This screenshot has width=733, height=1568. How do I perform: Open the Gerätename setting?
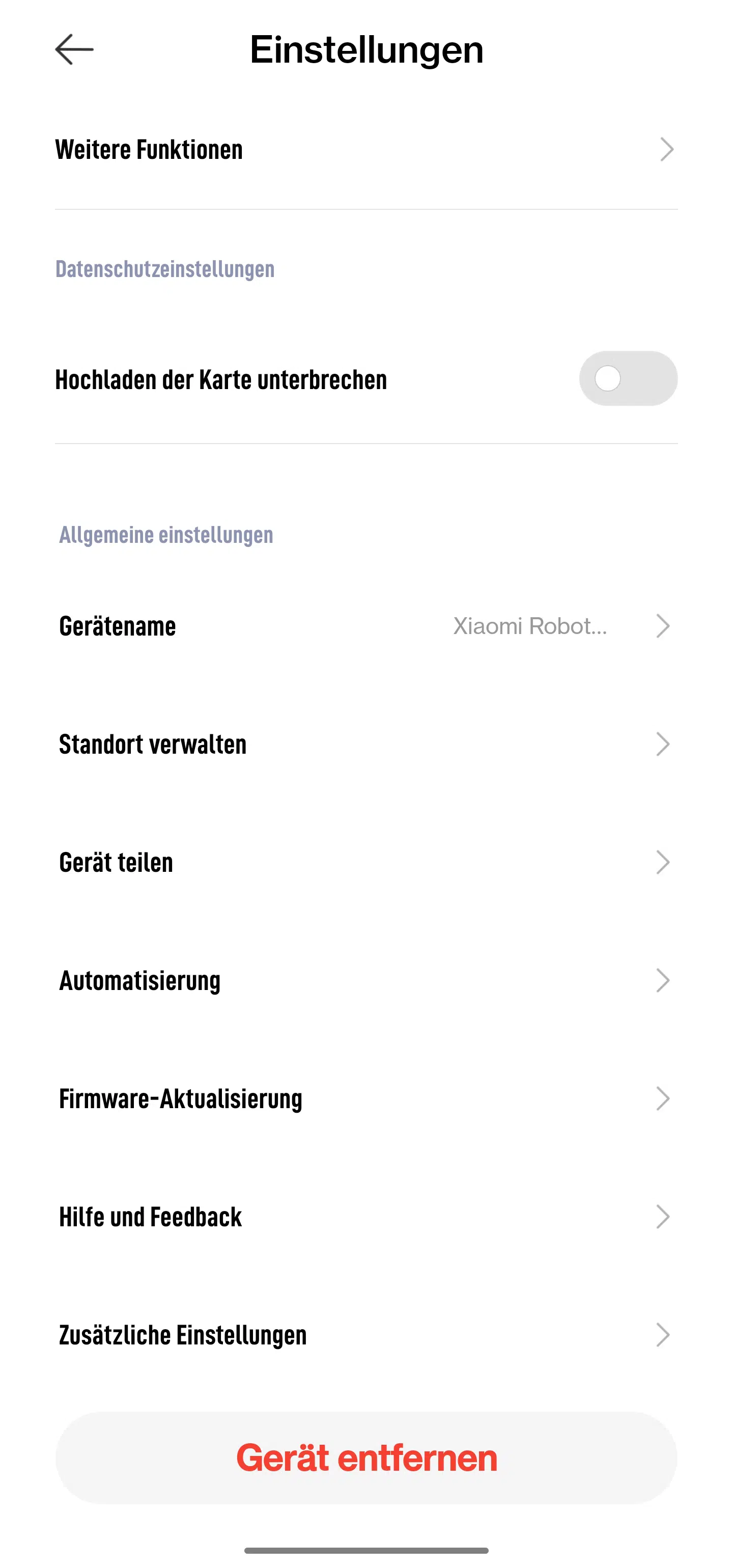pyautogui.click(x=365, y=626)
